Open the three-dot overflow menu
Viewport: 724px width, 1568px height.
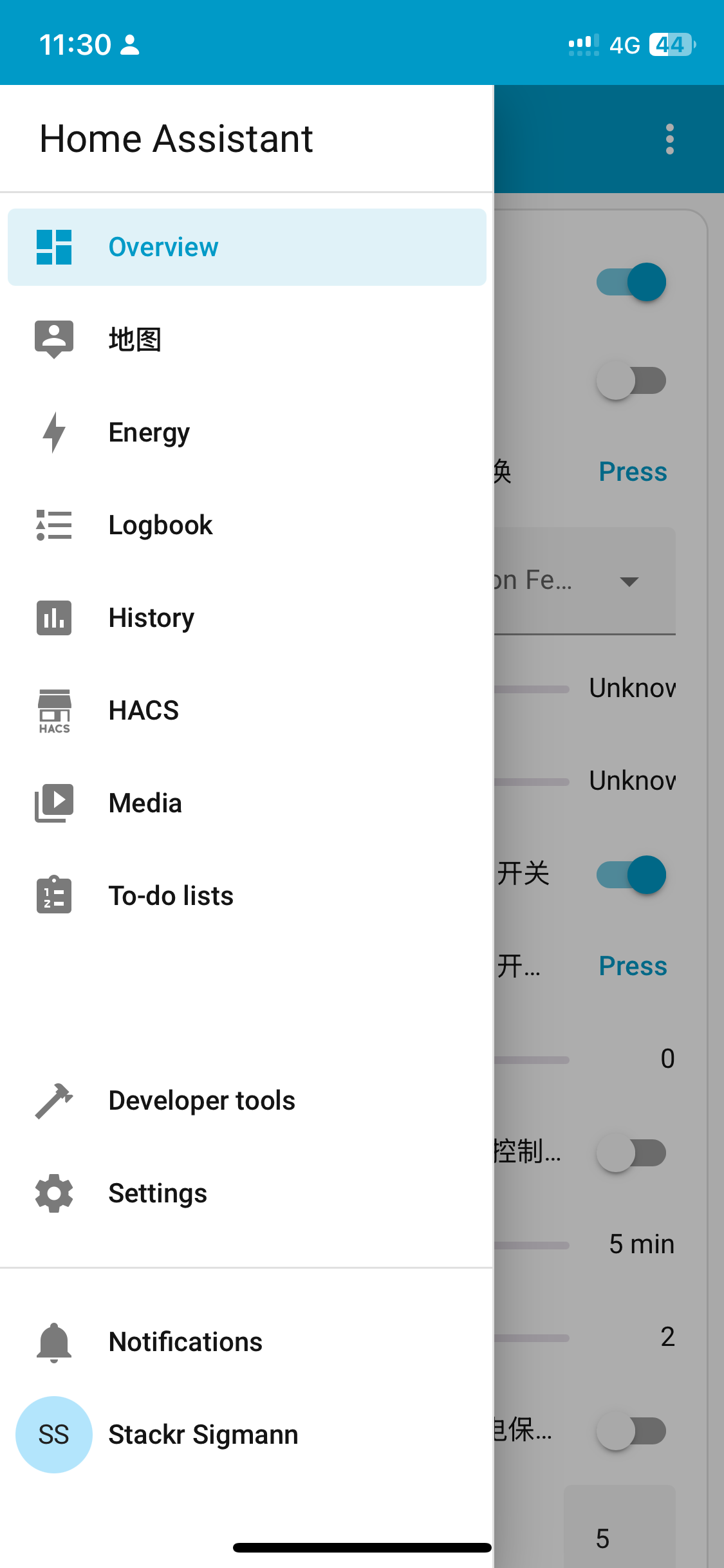tap(670, 139)
